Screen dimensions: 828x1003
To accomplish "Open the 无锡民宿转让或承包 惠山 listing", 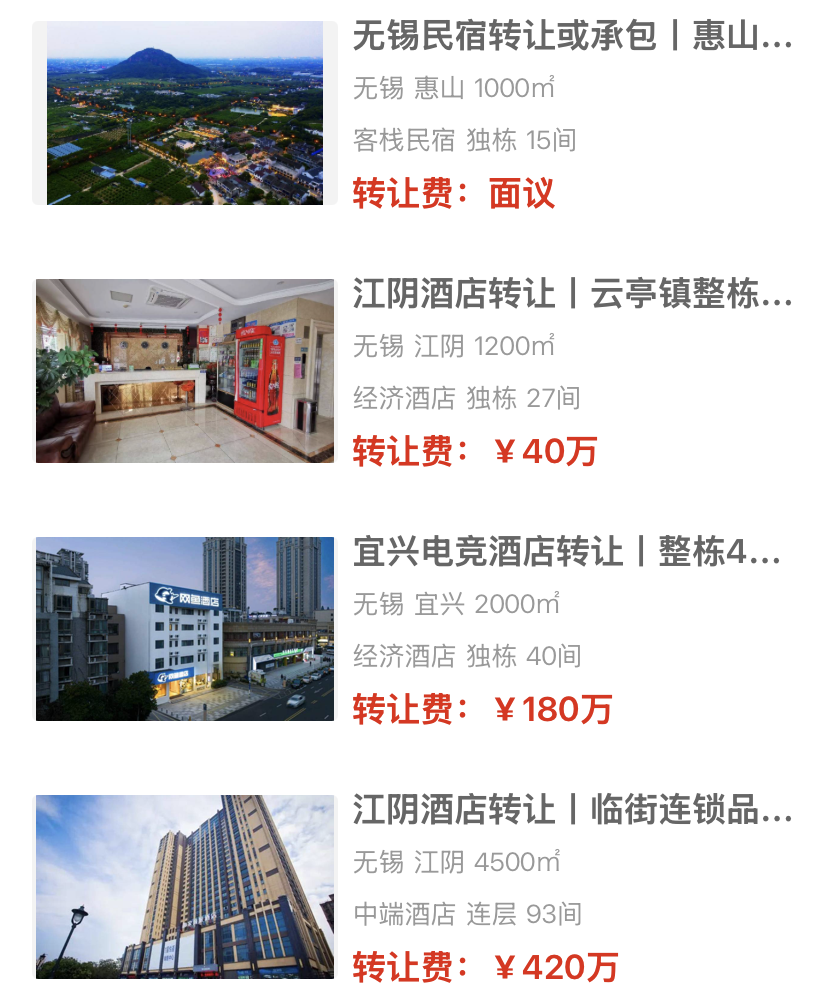I will tap(571, 38).
